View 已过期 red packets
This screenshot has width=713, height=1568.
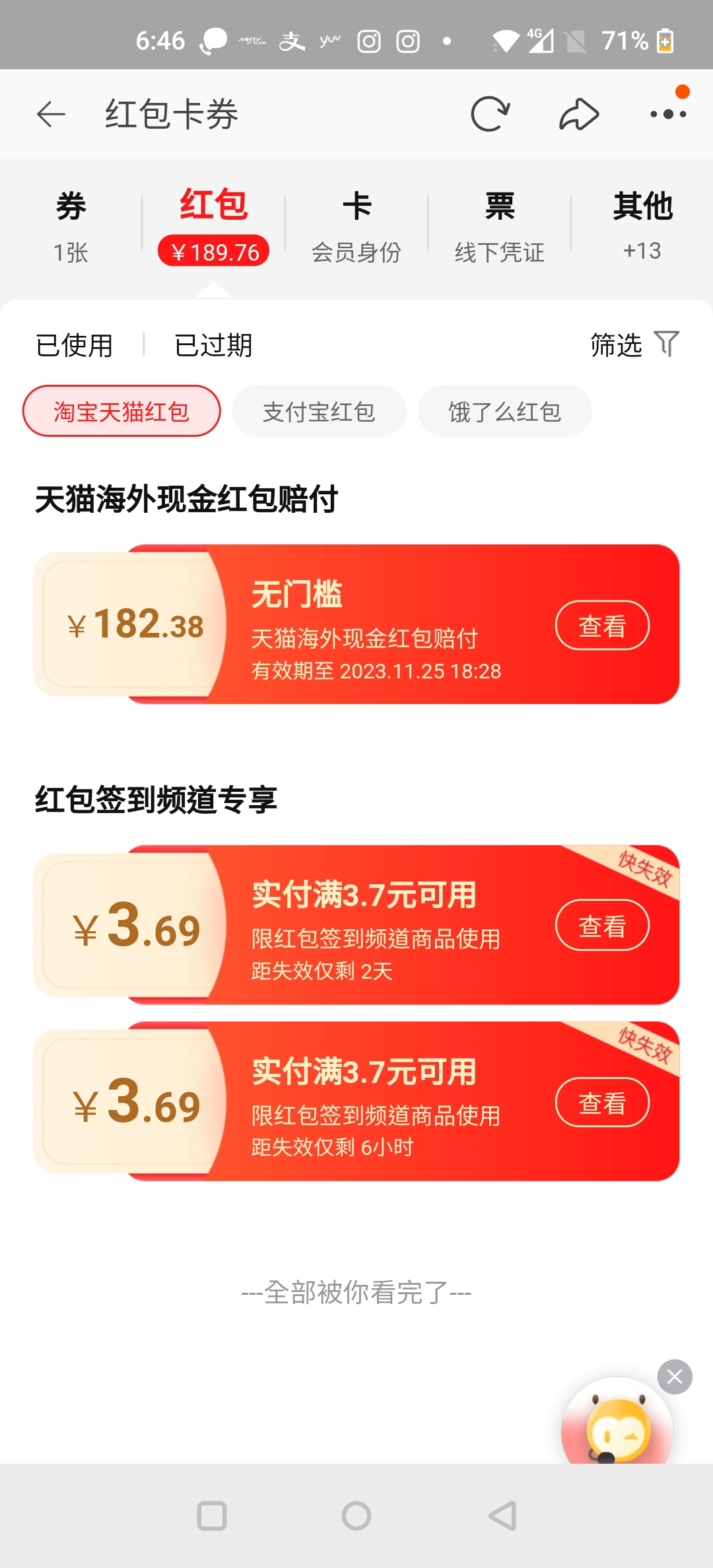tap(213, 345)
